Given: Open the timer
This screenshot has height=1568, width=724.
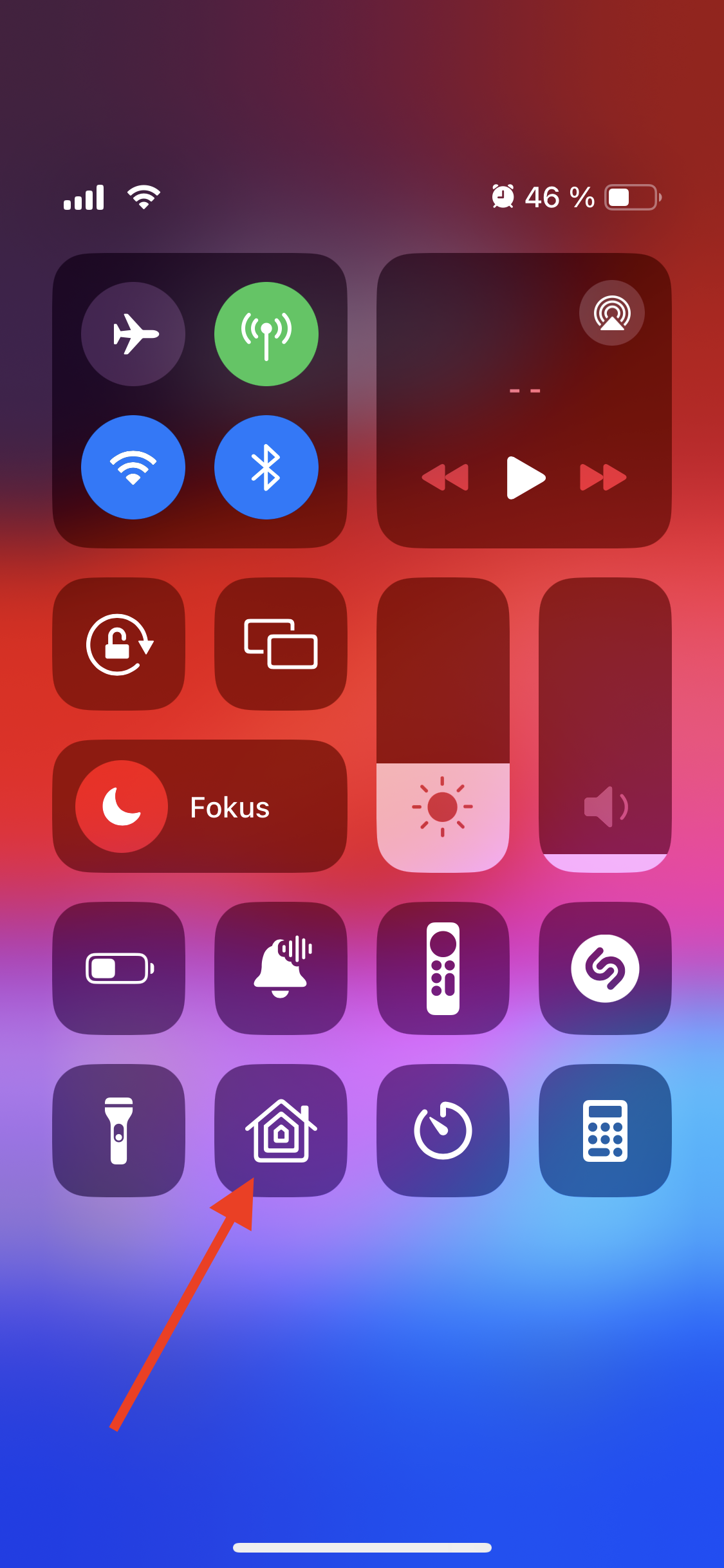Looking at the screenshot, I should coord(443,1130).
